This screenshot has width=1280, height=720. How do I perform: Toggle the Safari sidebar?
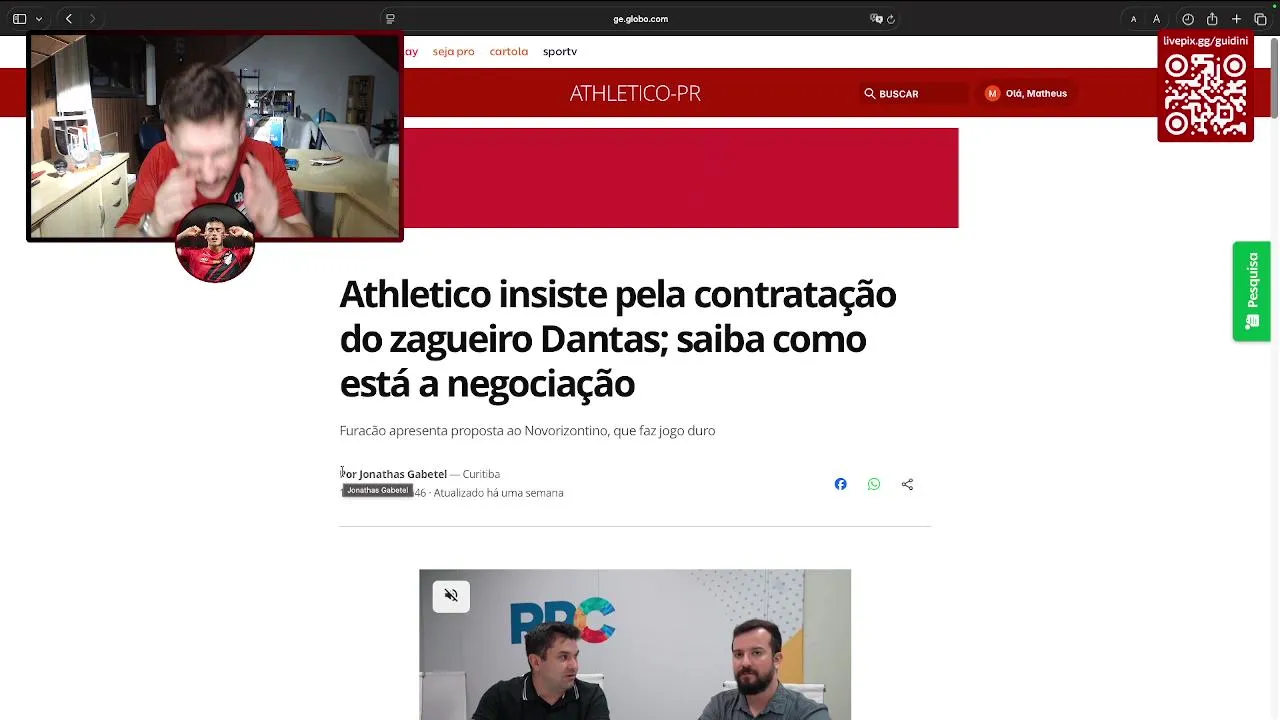19,19
